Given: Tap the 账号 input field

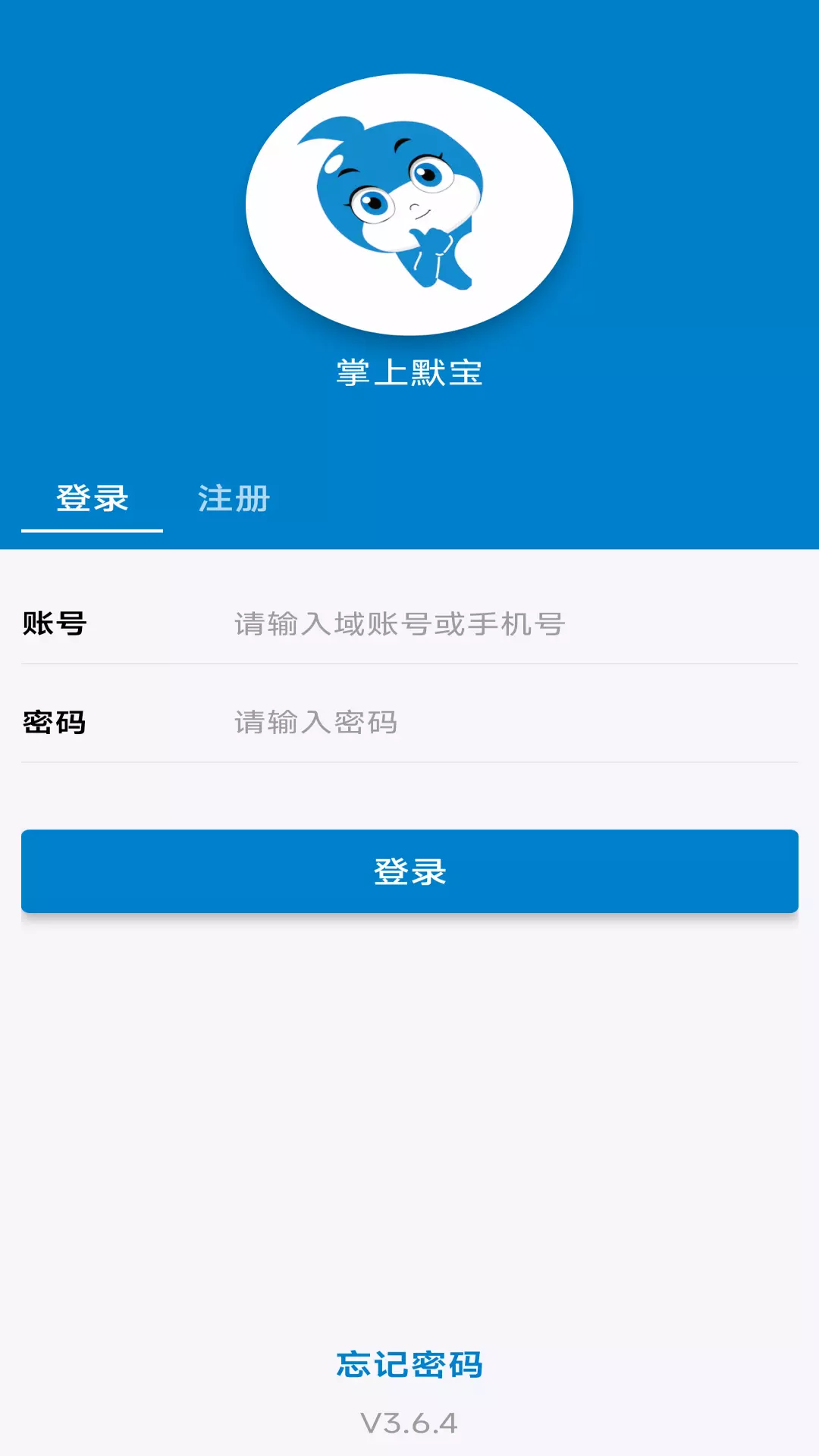Looking at the screenshot, I should point(516,624).
